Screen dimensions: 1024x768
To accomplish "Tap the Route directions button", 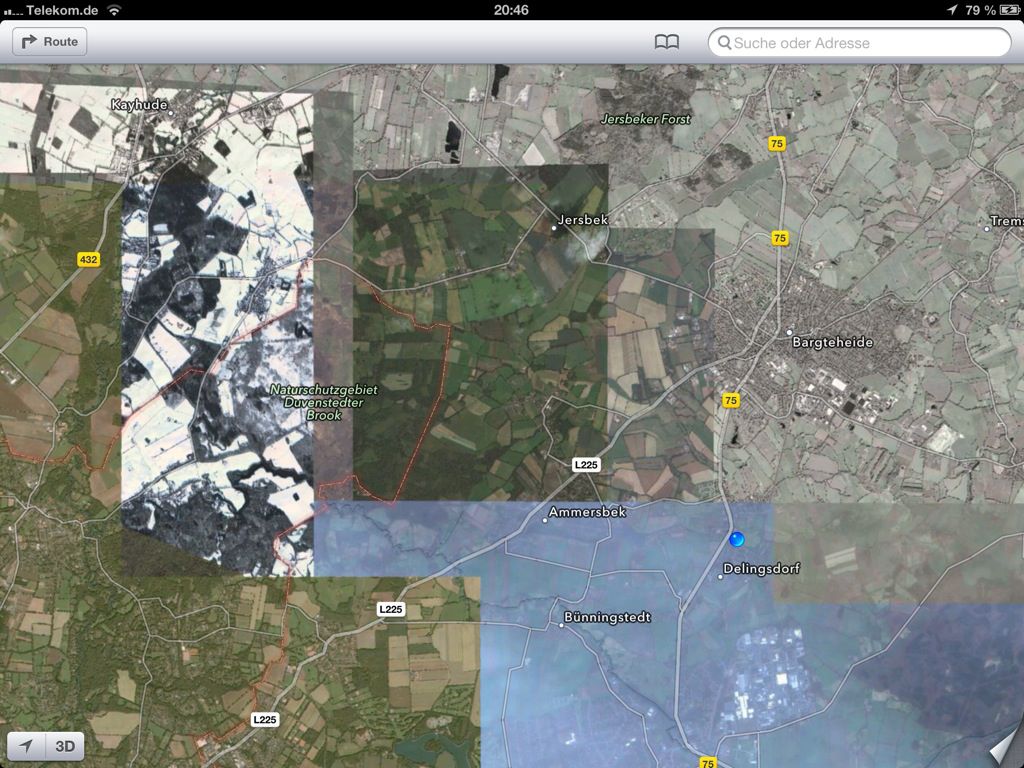I will [49, 42].
